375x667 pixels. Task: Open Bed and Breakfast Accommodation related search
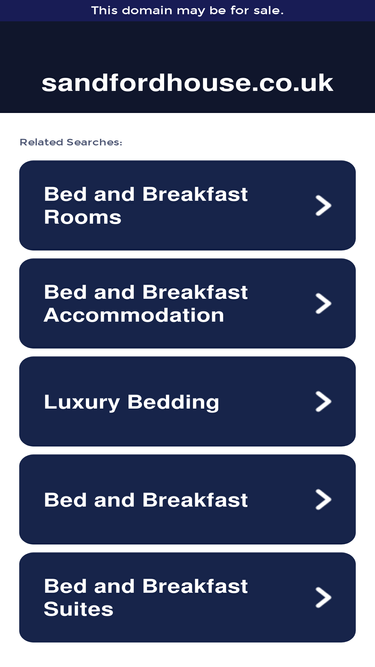coord(188,303)
